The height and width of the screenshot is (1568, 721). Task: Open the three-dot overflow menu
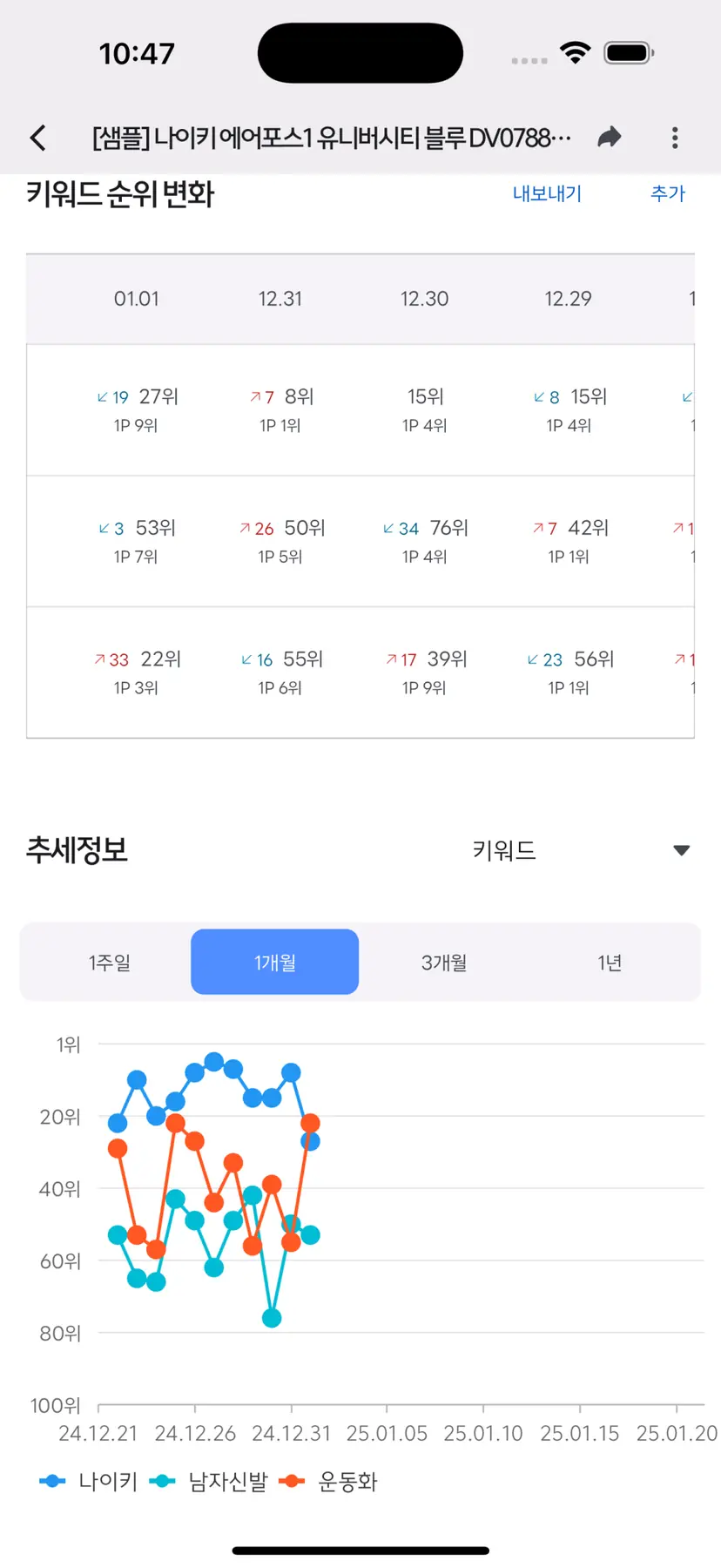coord(675,138)
